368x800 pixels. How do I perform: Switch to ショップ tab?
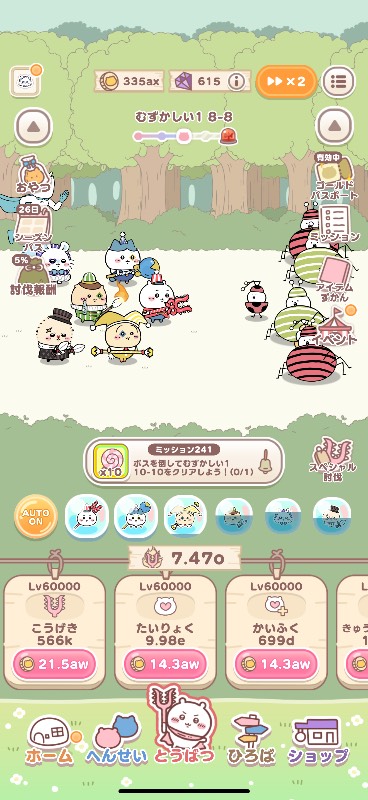click(x=318, y=740)
